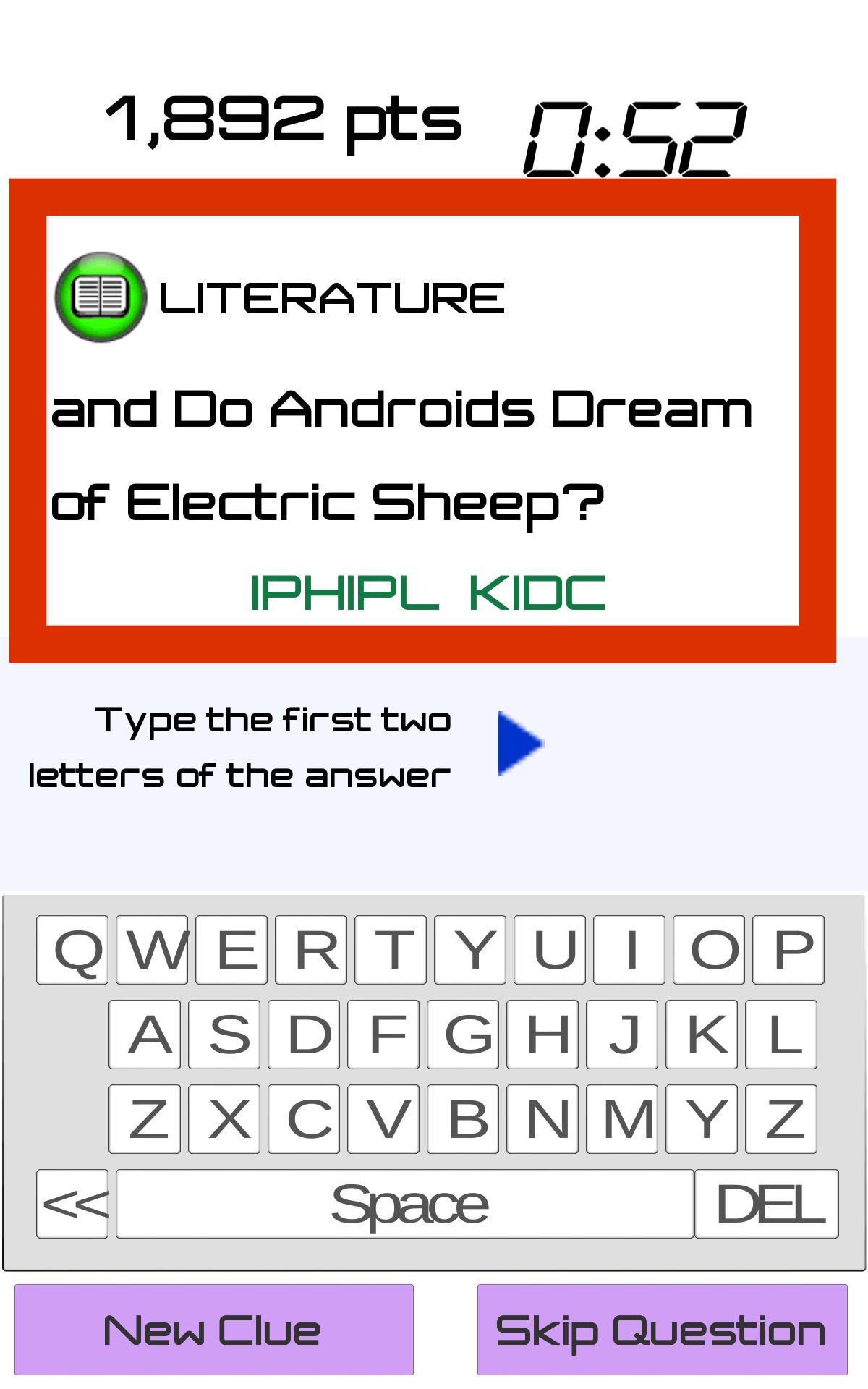Viewport: 868px width, 1389px height.
Task: Type the letter L key
Action: 781,1034
